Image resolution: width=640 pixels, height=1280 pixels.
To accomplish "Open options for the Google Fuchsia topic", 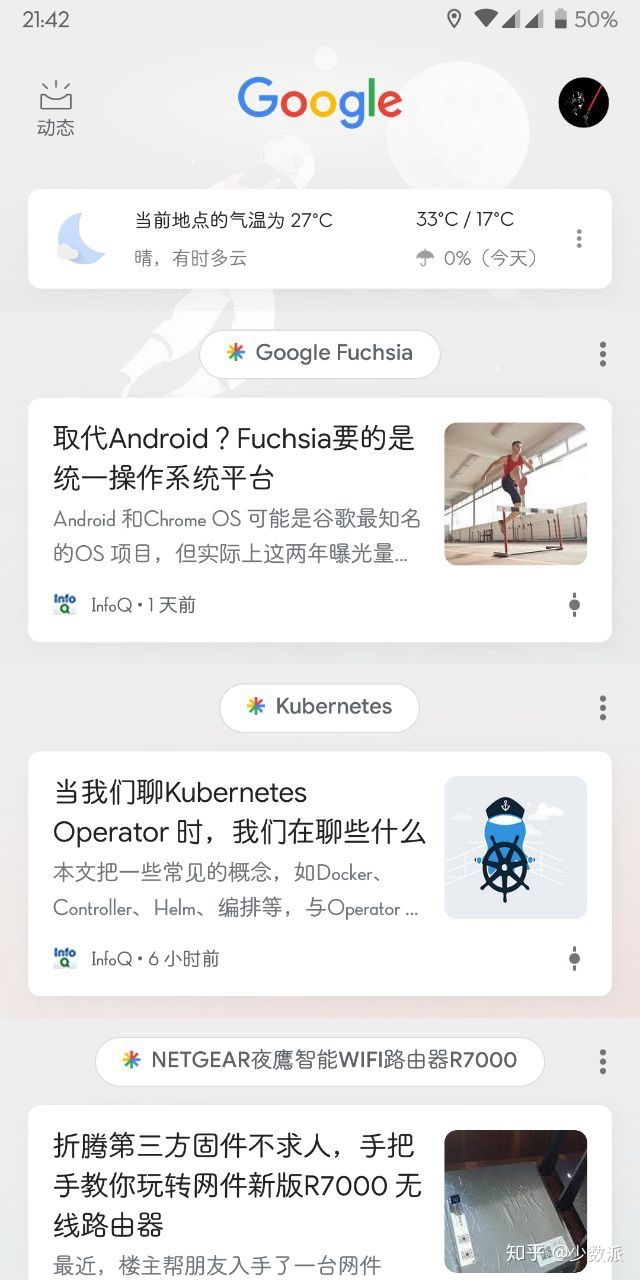I will (x=602, y=354).
